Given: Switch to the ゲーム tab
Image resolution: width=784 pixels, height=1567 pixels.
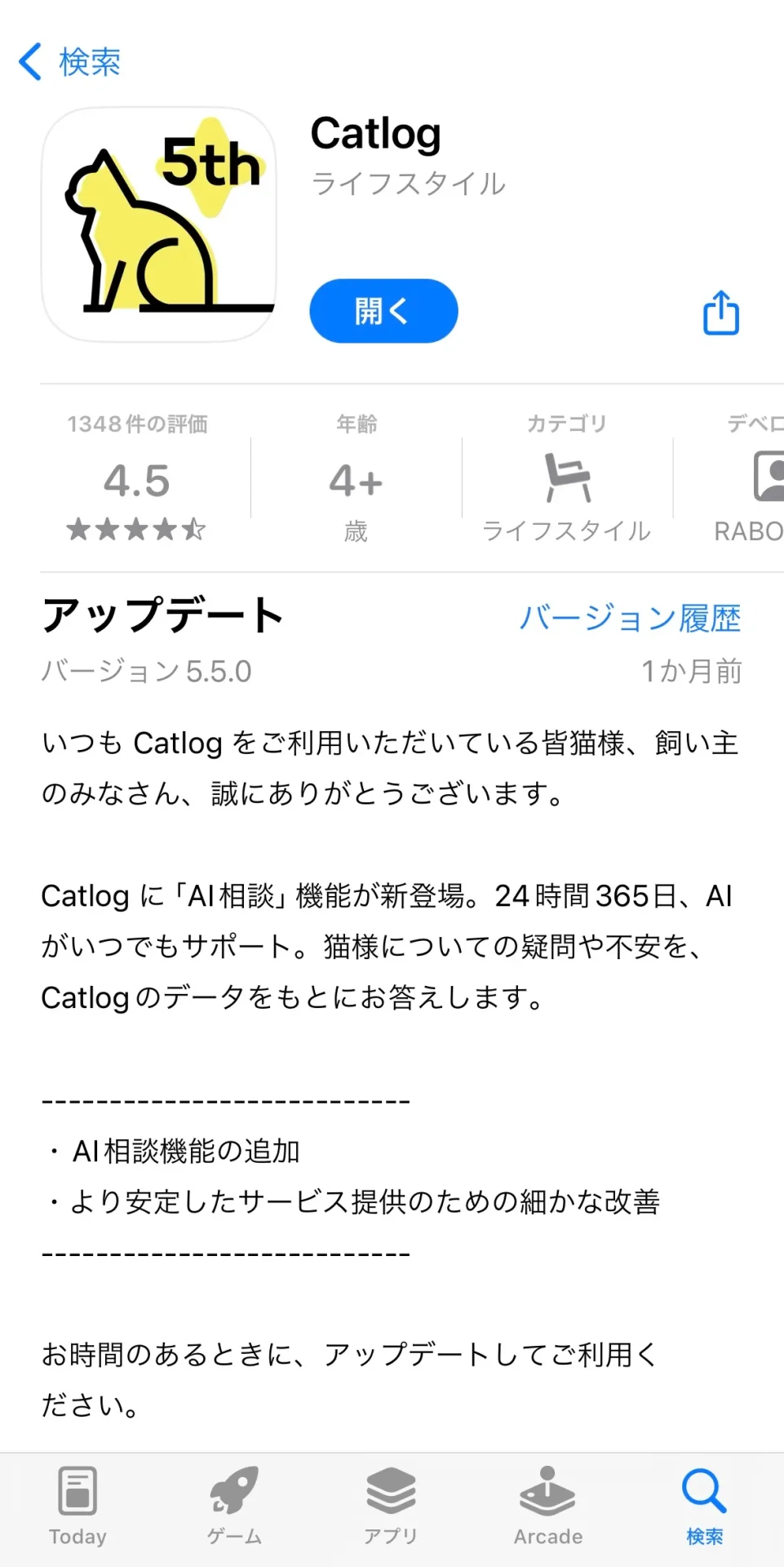Looking at the screenshot, I should [x=234, y=1506].
